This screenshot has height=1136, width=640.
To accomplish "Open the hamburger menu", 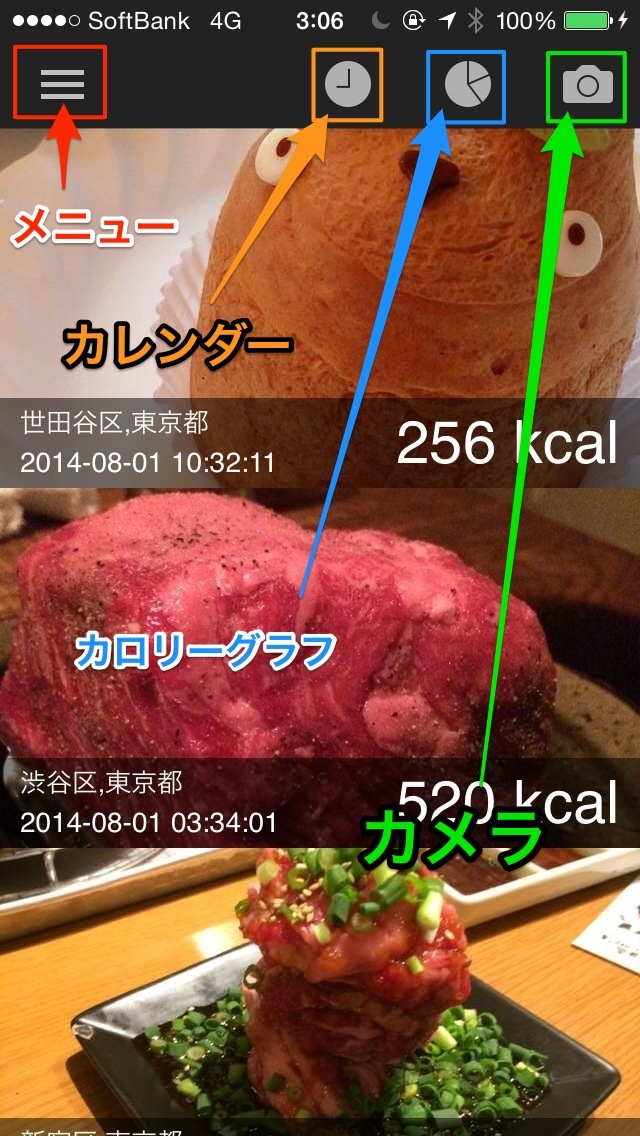I will [62, 85].
